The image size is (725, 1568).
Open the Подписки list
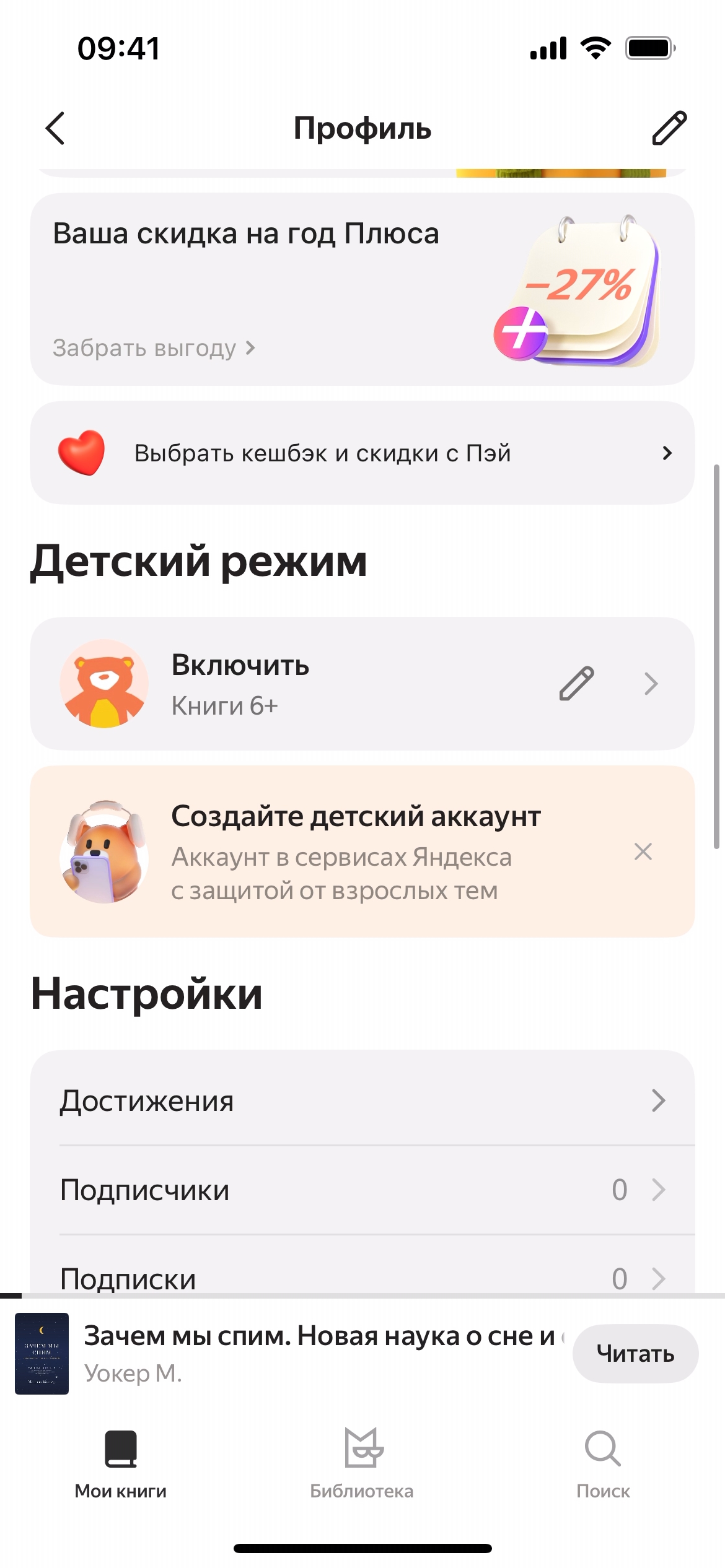(362, 1278)
